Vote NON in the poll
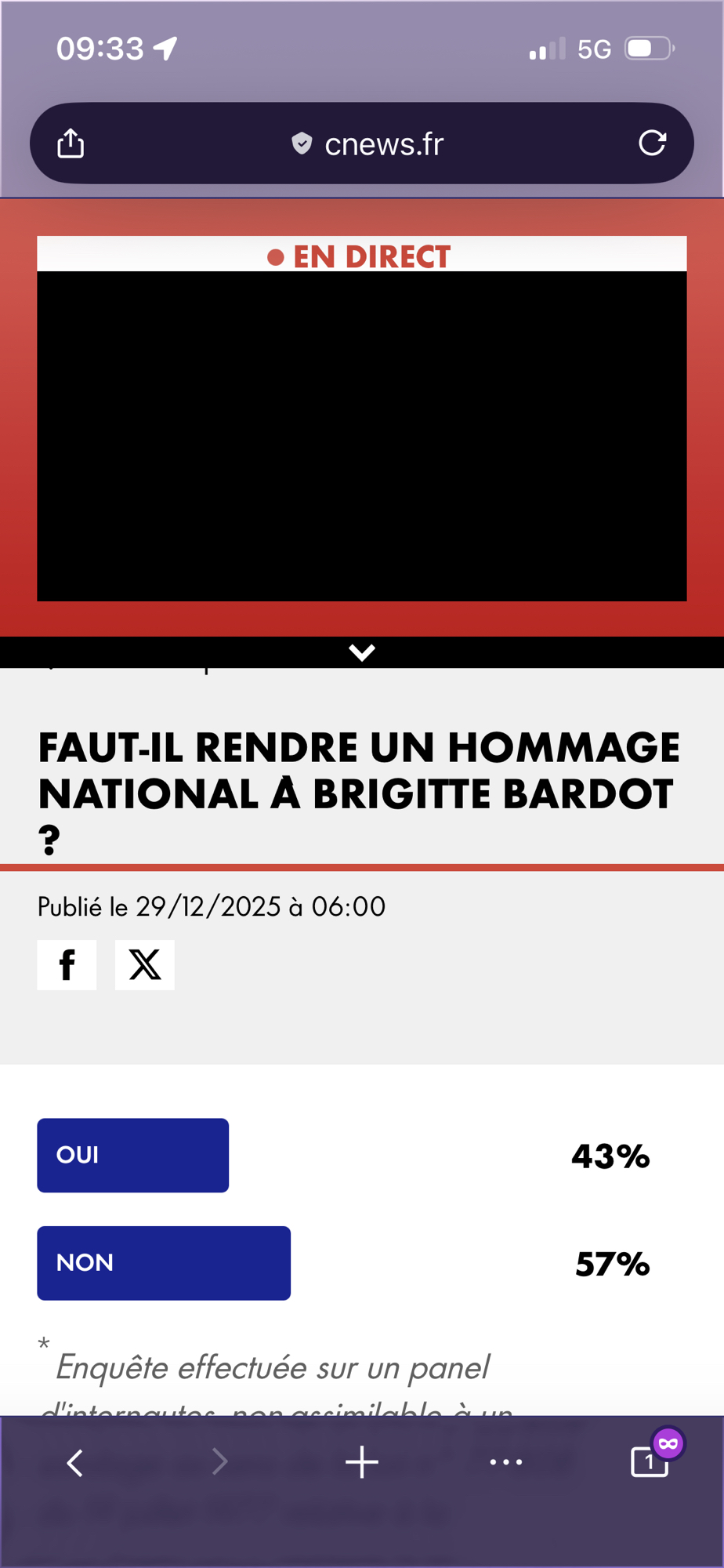724x1568 pixels. tap(163, 1262)
